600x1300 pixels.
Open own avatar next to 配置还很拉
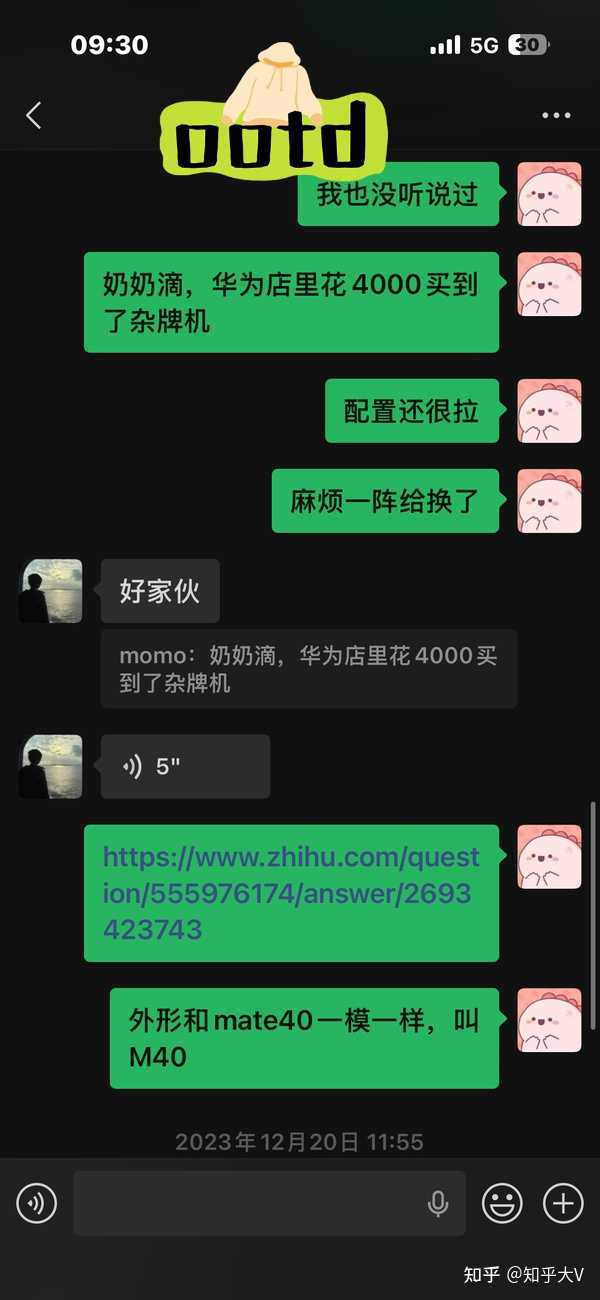(x=549, y=411)
